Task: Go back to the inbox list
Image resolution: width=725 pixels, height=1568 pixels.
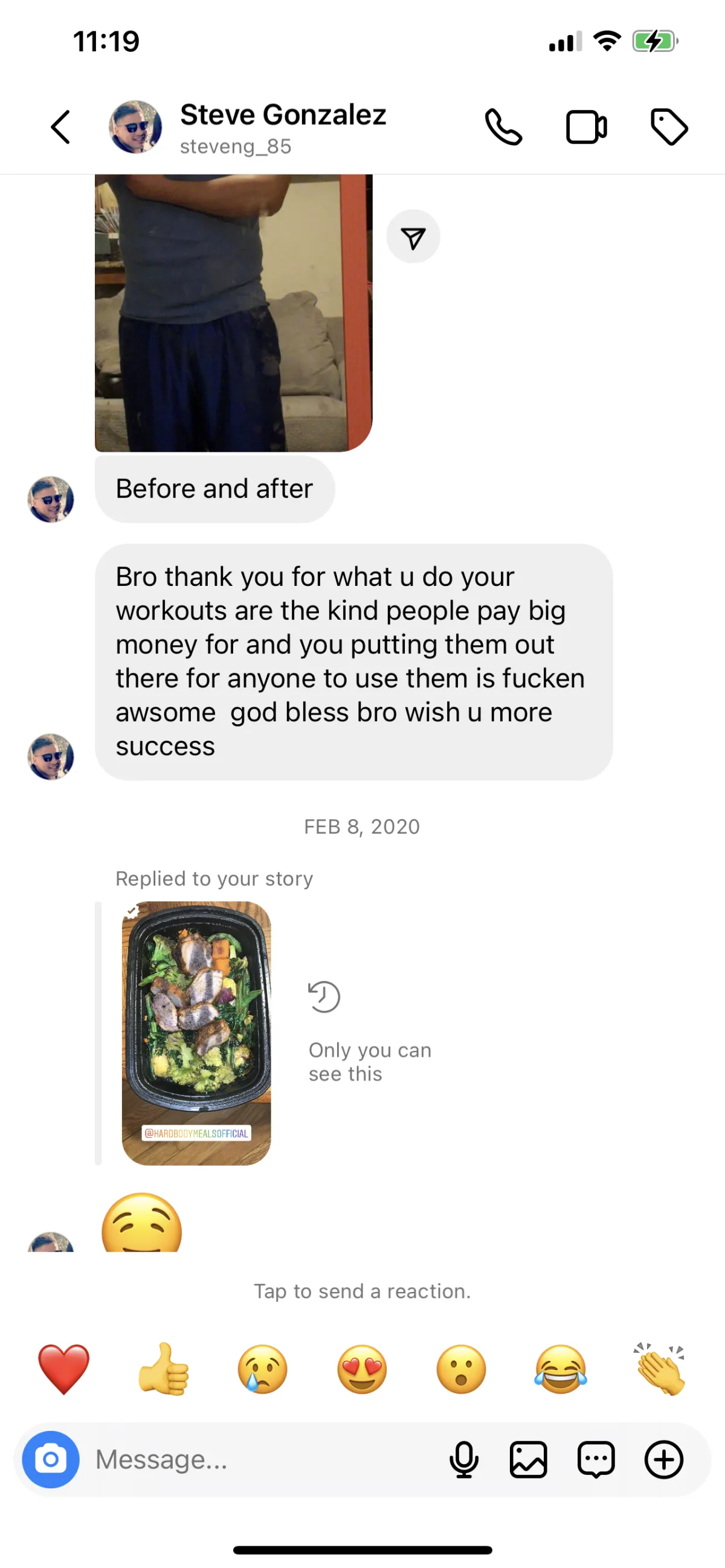Action: click(x=60, y=127)
